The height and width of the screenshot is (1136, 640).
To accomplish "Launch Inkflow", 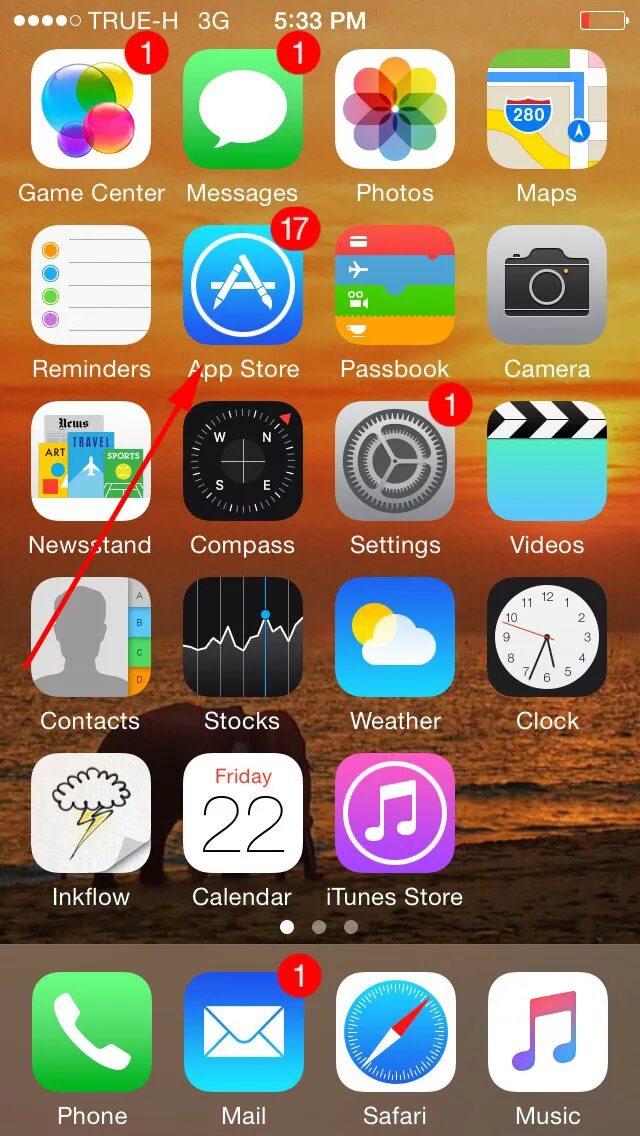I will click(91, 813).
